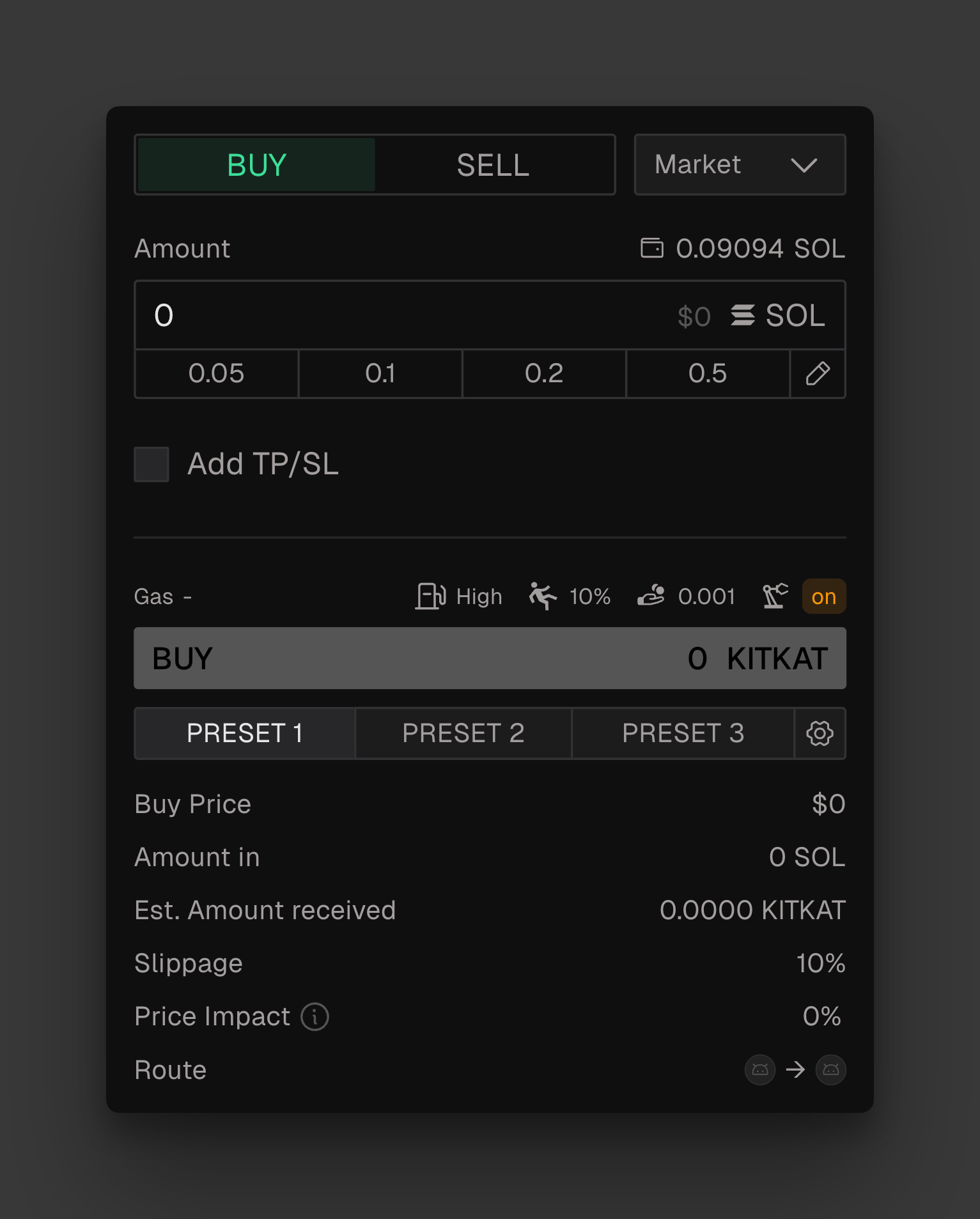Switch to PRESET 3
This screenshot has width=980, height=1219.
(683, 733)
